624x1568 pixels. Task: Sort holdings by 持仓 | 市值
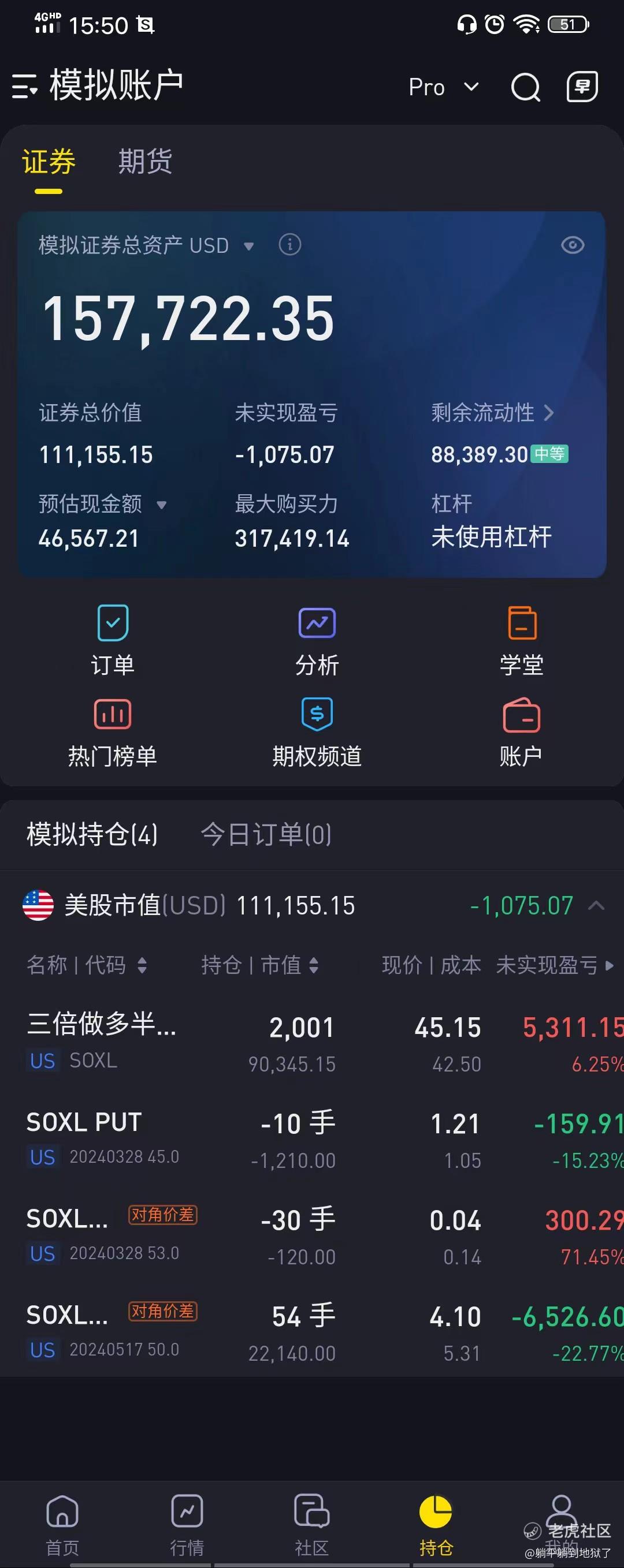click(260, 965)
